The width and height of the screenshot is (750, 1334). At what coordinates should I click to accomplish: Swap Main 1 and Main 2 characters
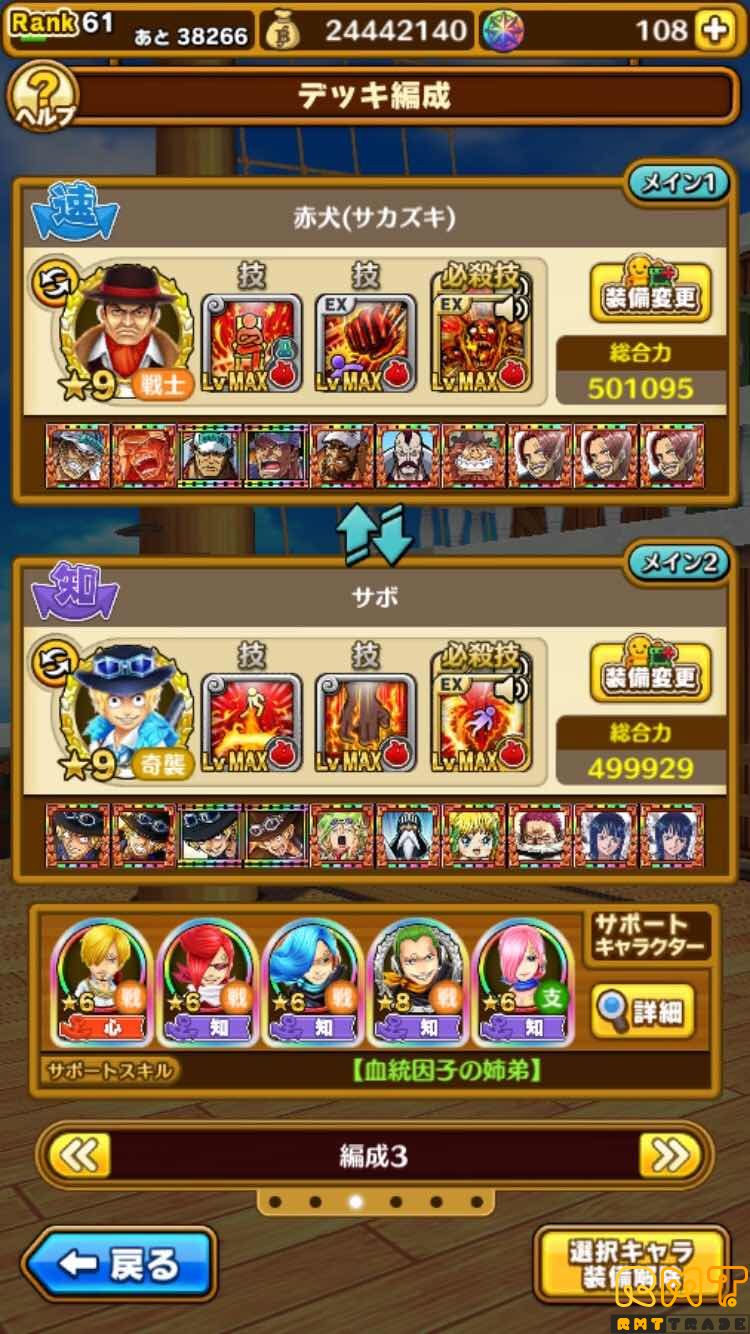pyautogui.click(x=375, y=534)
